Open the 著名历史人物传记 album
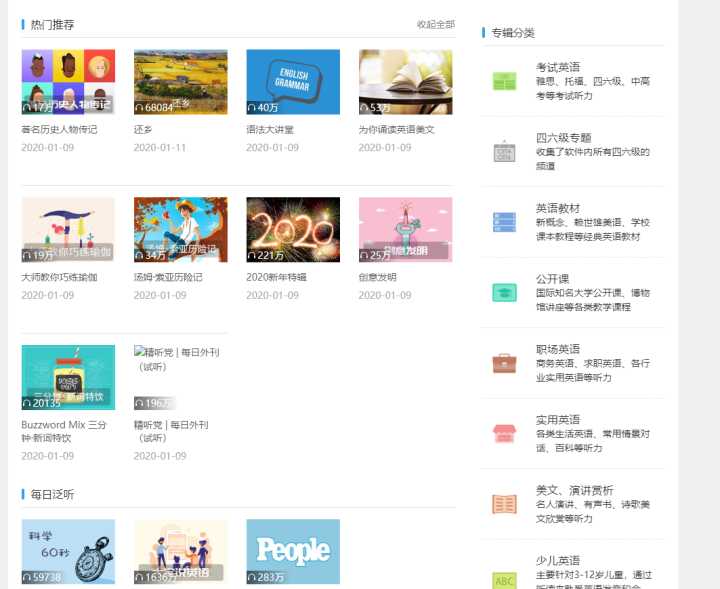 pos(68,82)
